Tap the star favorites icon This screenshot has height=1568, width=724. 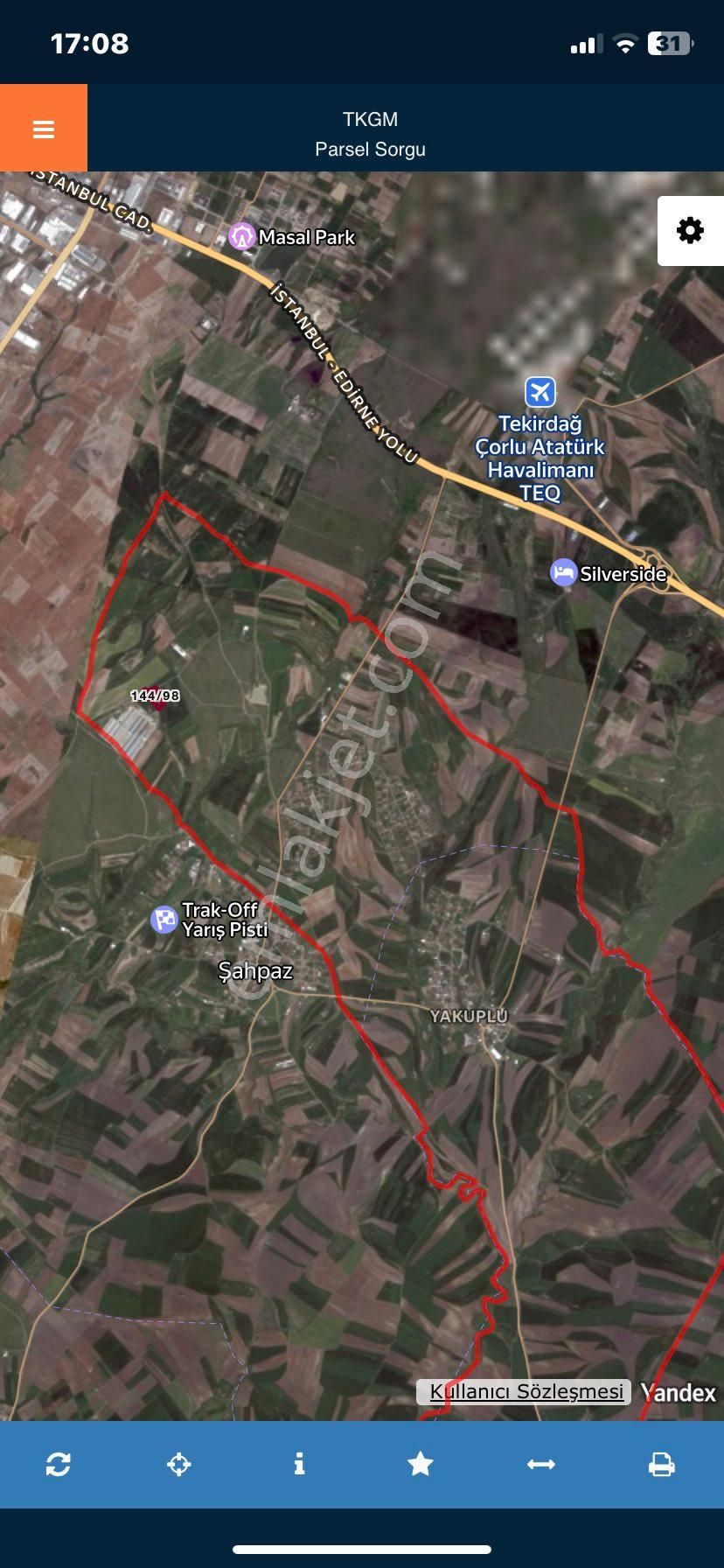click(420, 1464)
